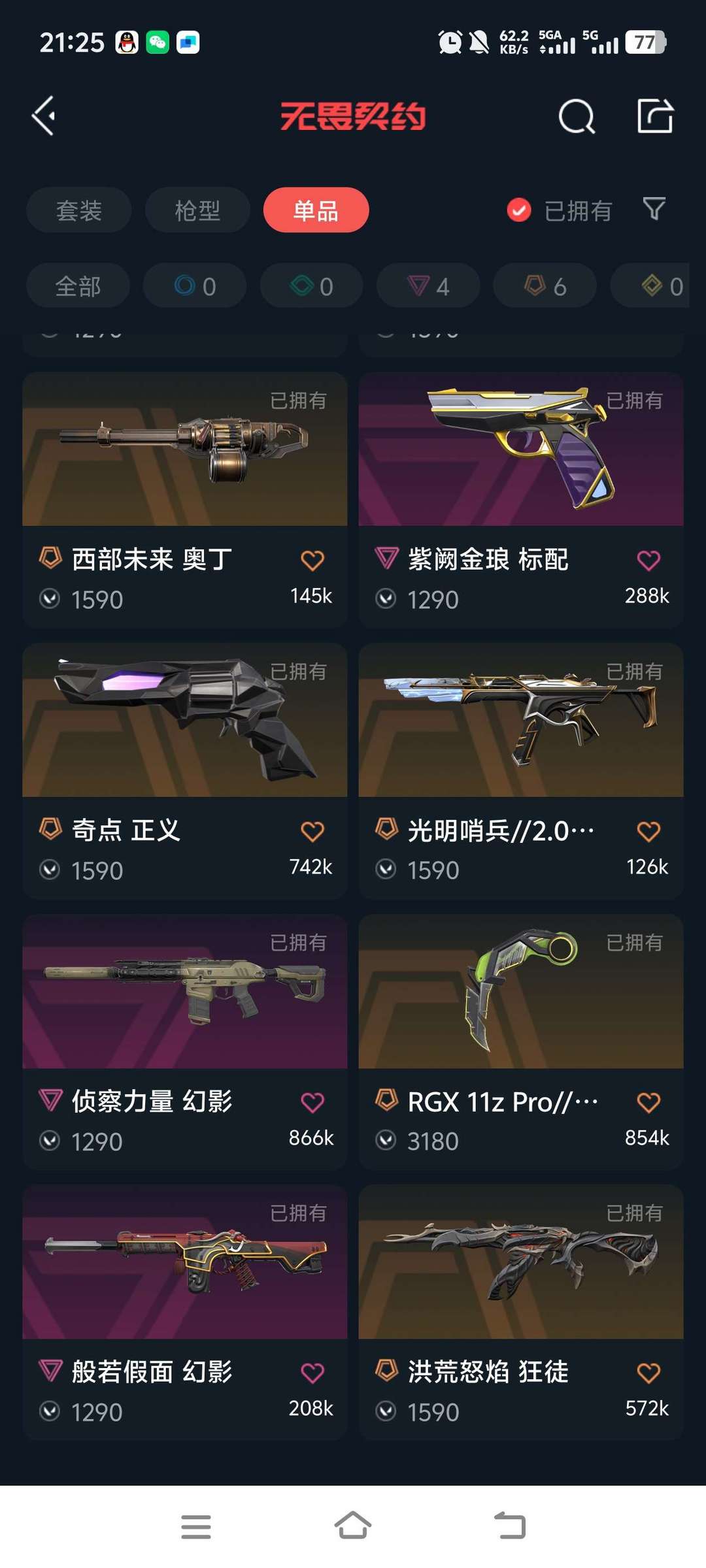Screen dimensions: 706x1568
Task: Go back using the top-left arrow
Action: [x=44, y=116]
